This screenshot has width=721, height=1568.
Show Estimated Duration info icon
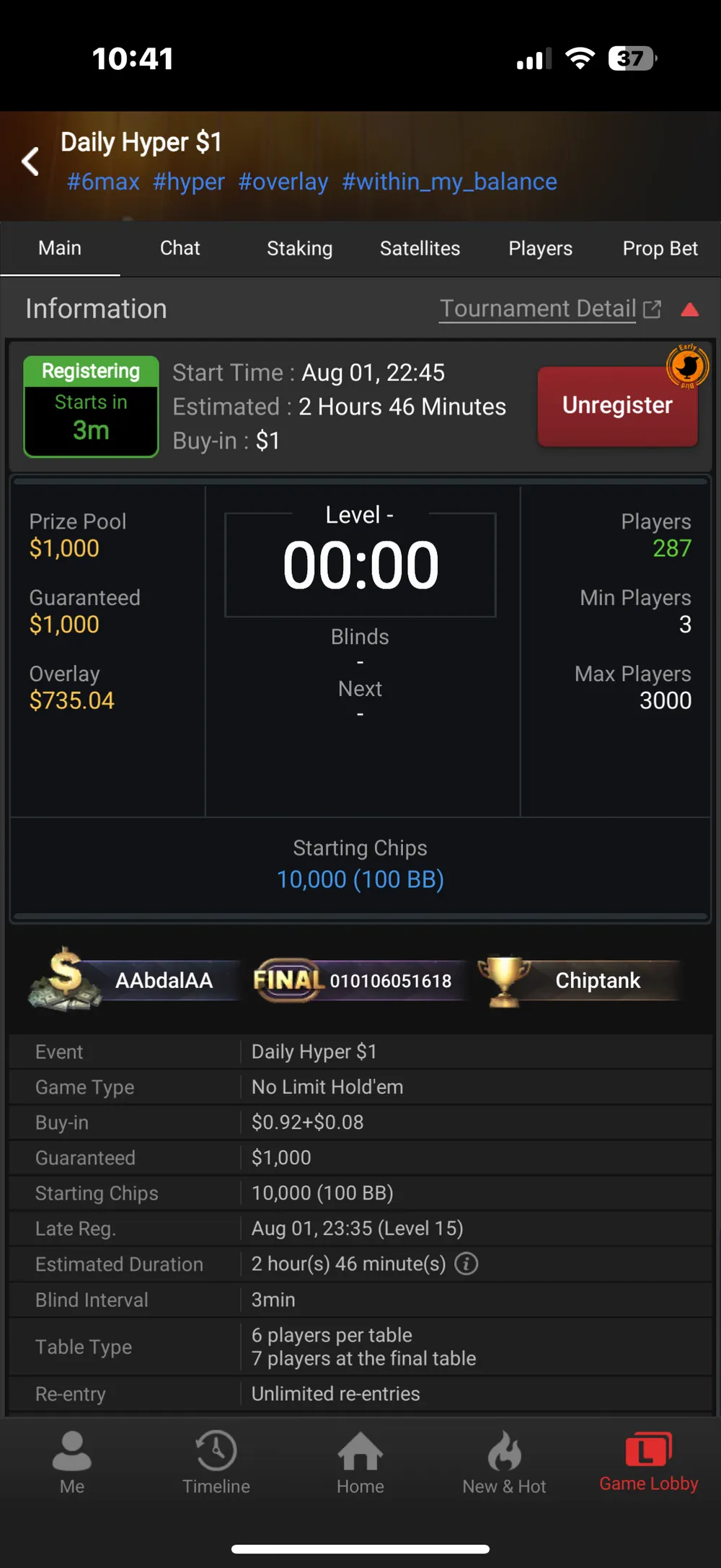[x=466, y=1264]
